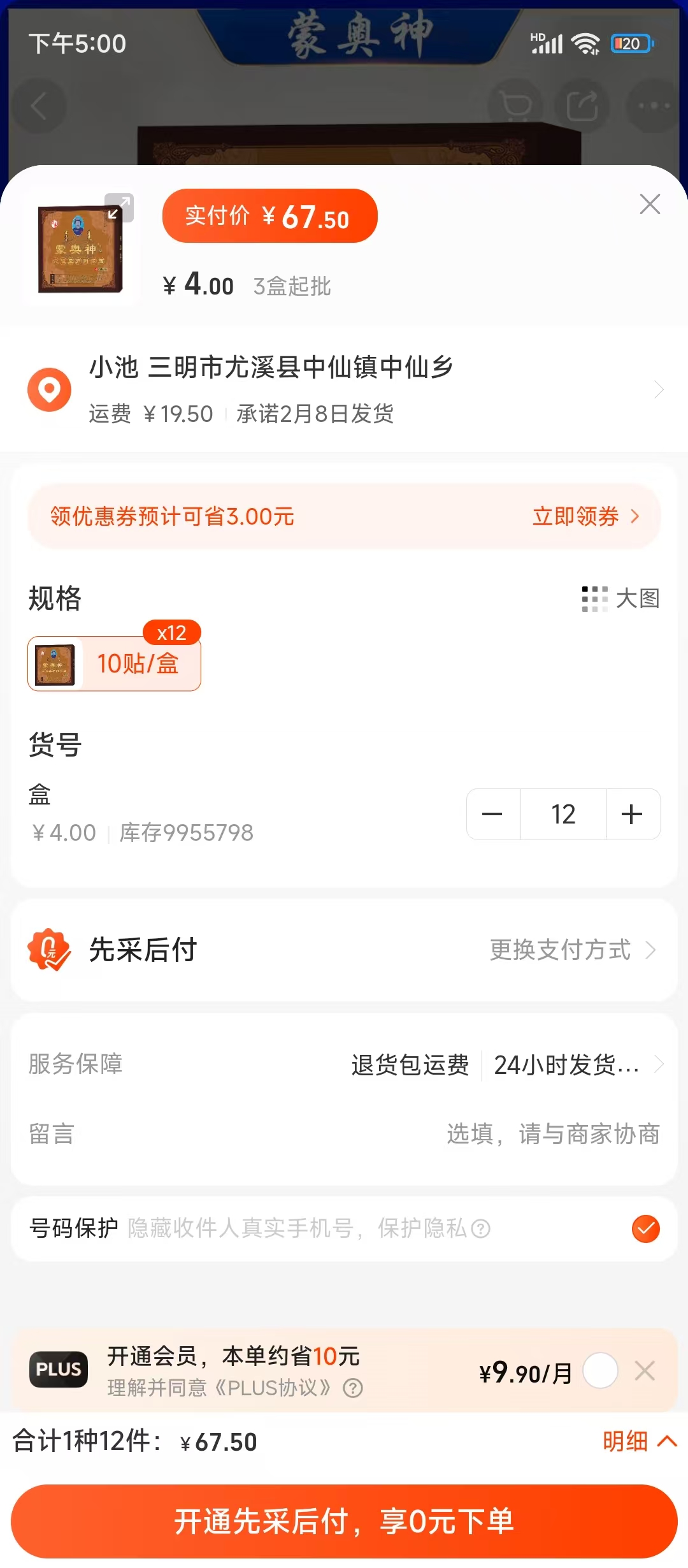
Task: Expand the 明细 price breakdown
Action: click(639, 1441)
